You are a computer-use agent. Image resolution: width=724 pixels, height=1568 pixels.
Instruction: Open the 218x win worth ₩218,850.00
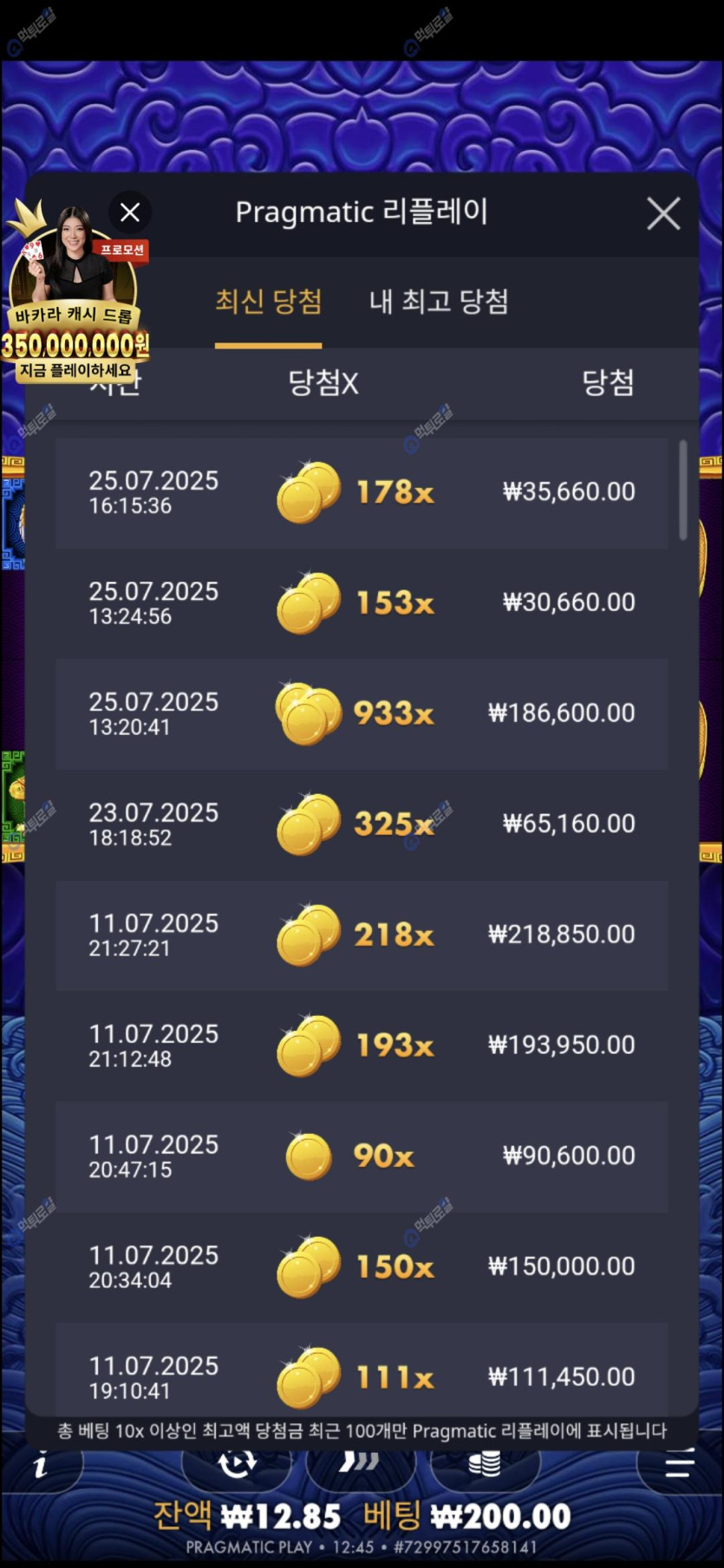(x=362, y=935)
